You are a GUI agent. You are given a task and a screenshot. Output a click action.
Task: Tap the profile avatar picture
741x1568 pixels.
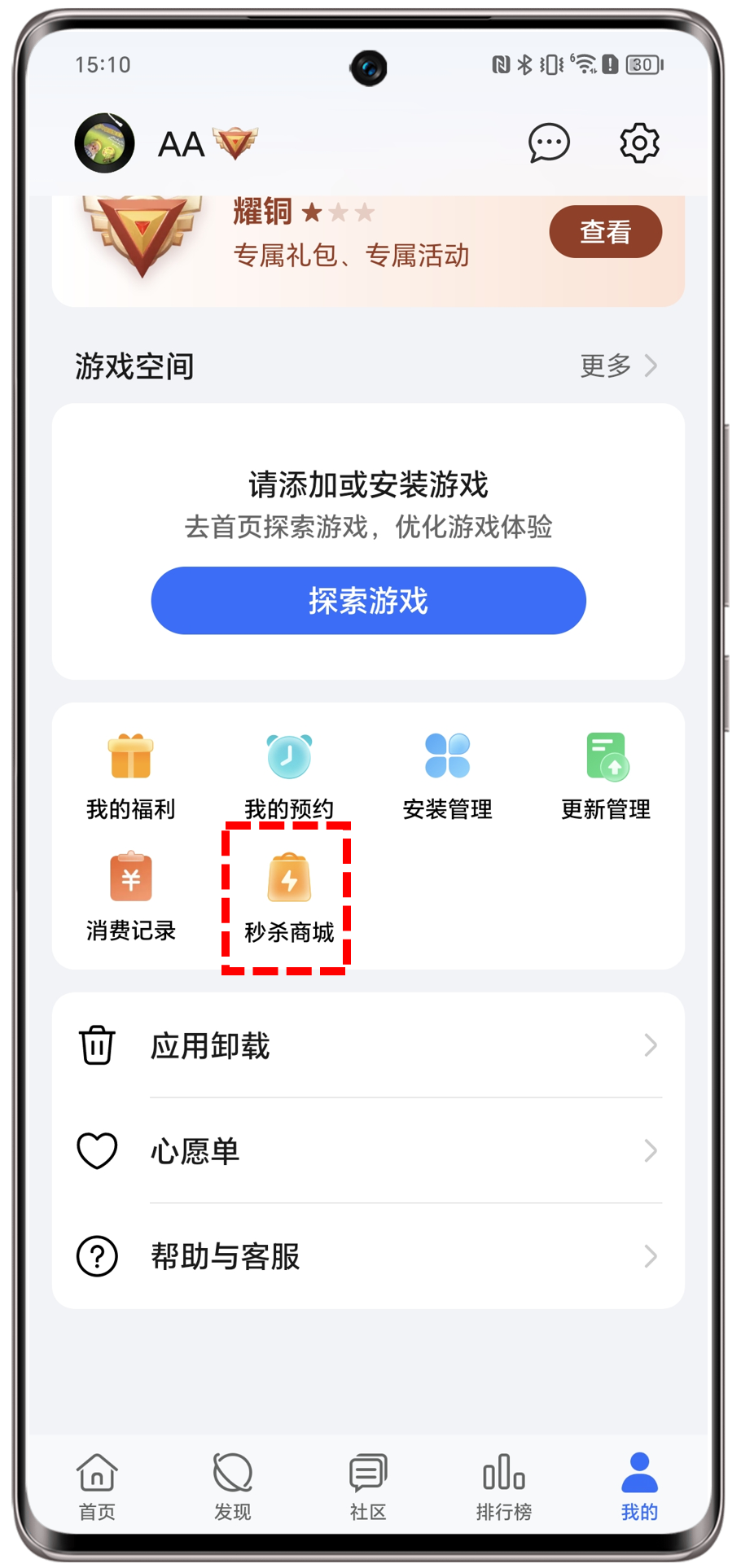(x=105, y=143)
